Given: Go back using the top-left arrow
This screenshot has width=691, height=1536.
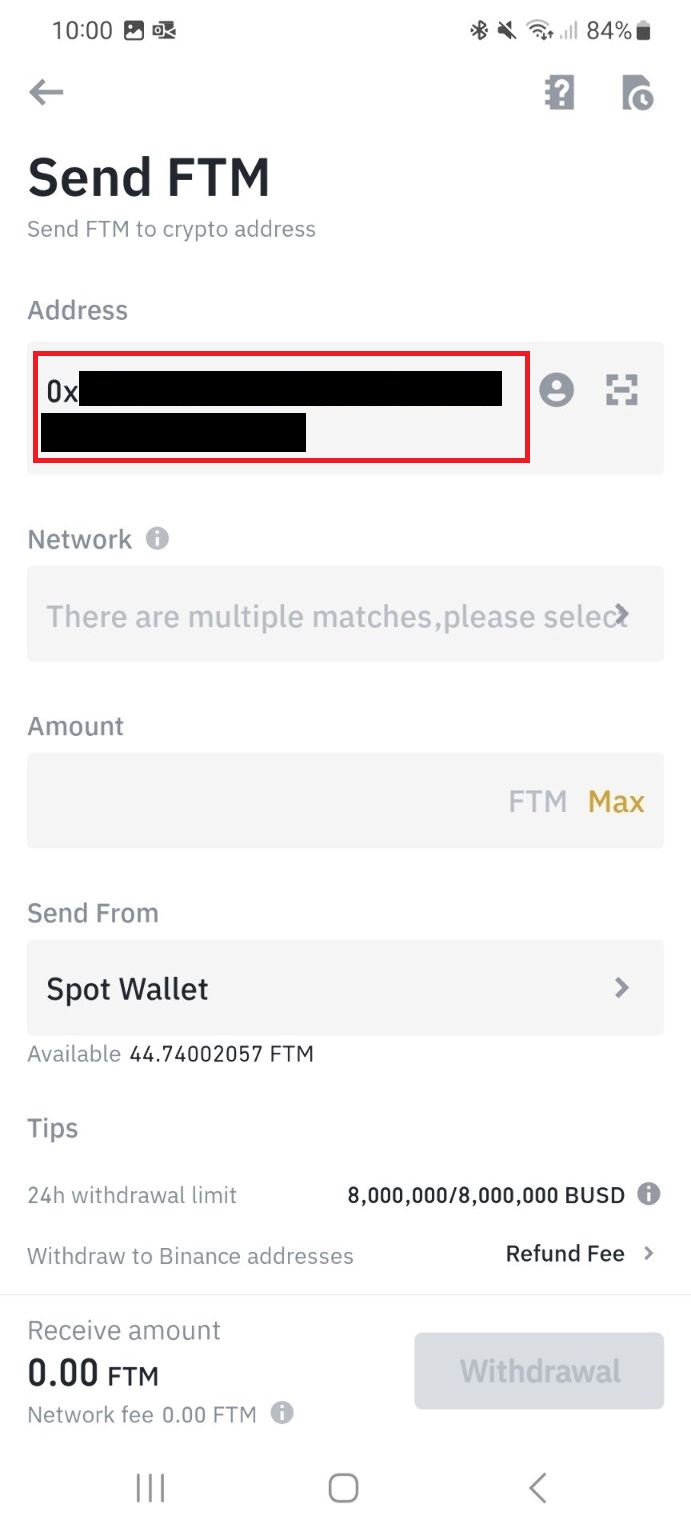Looking at the screenshot, I should point(46,93).
